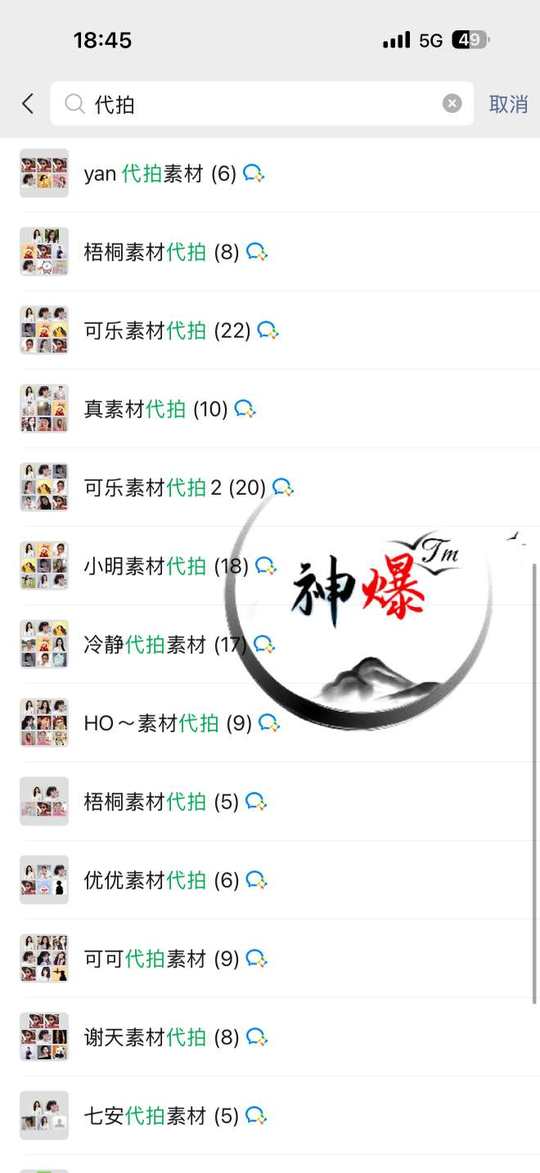Open the group yan 代拍素材 (6)
Screen dimensions: 540x1173
point(270,174)
